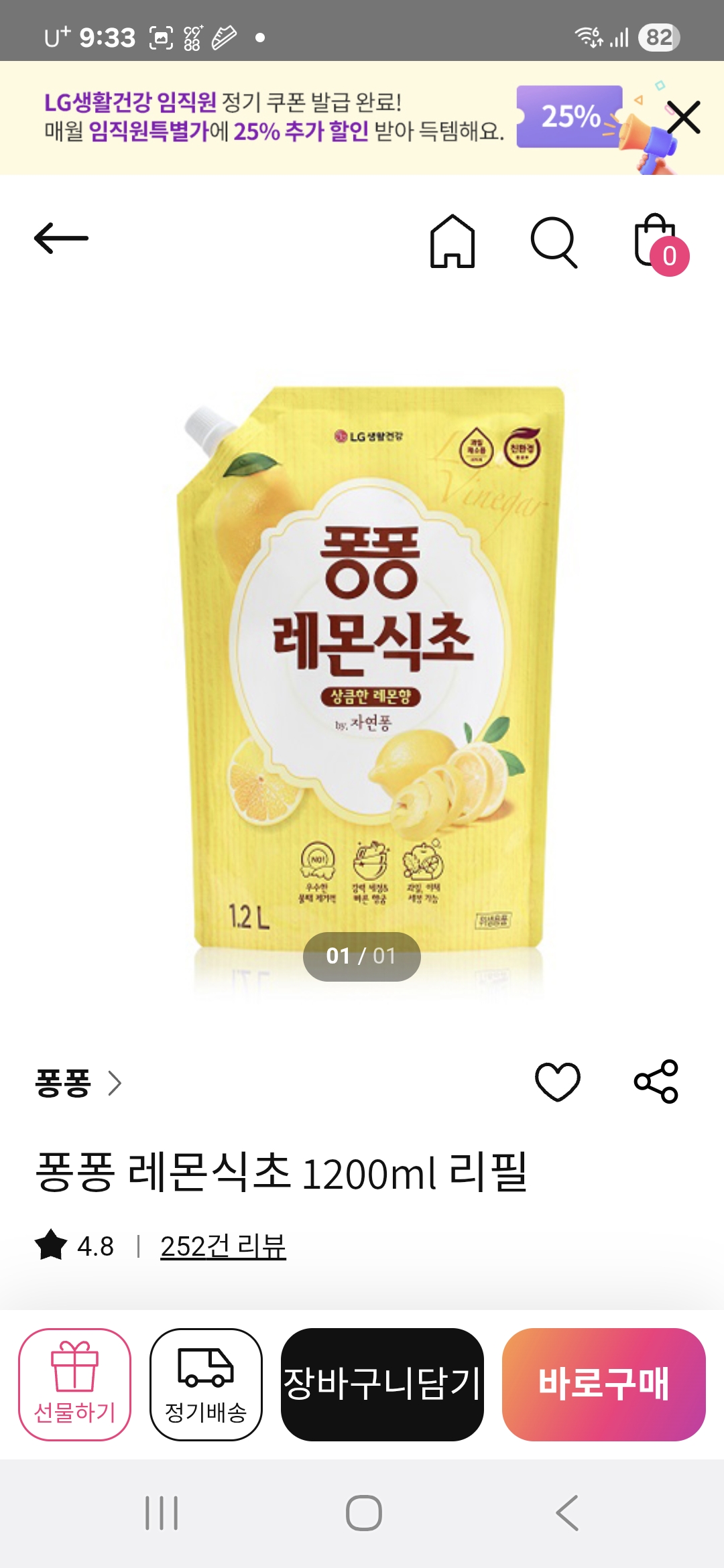Dismiss the LG employee coupon banner
The image size is (724, 1568).
683,118
